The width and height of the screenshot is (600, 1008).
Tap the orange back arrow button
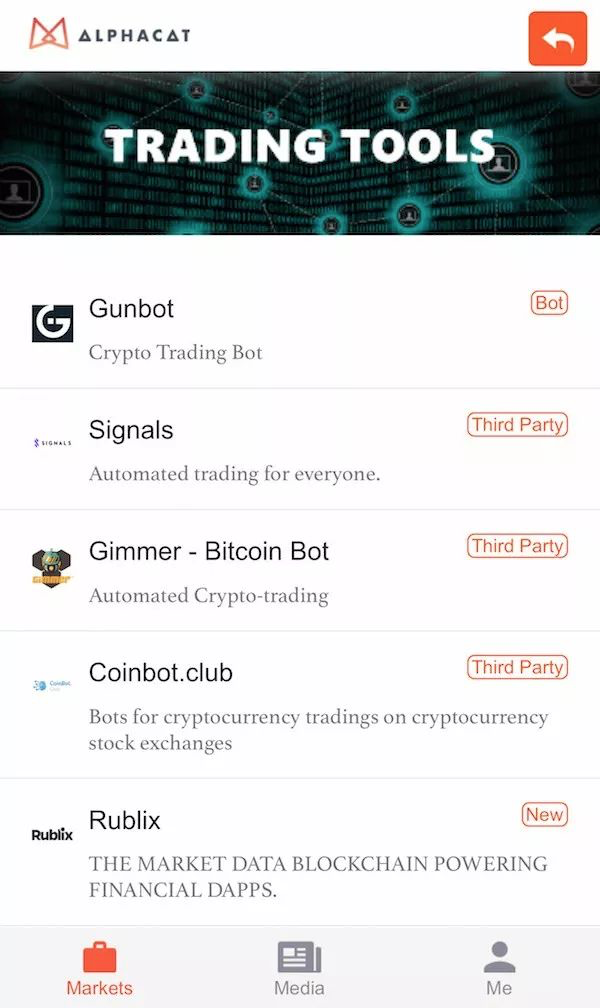557,38
